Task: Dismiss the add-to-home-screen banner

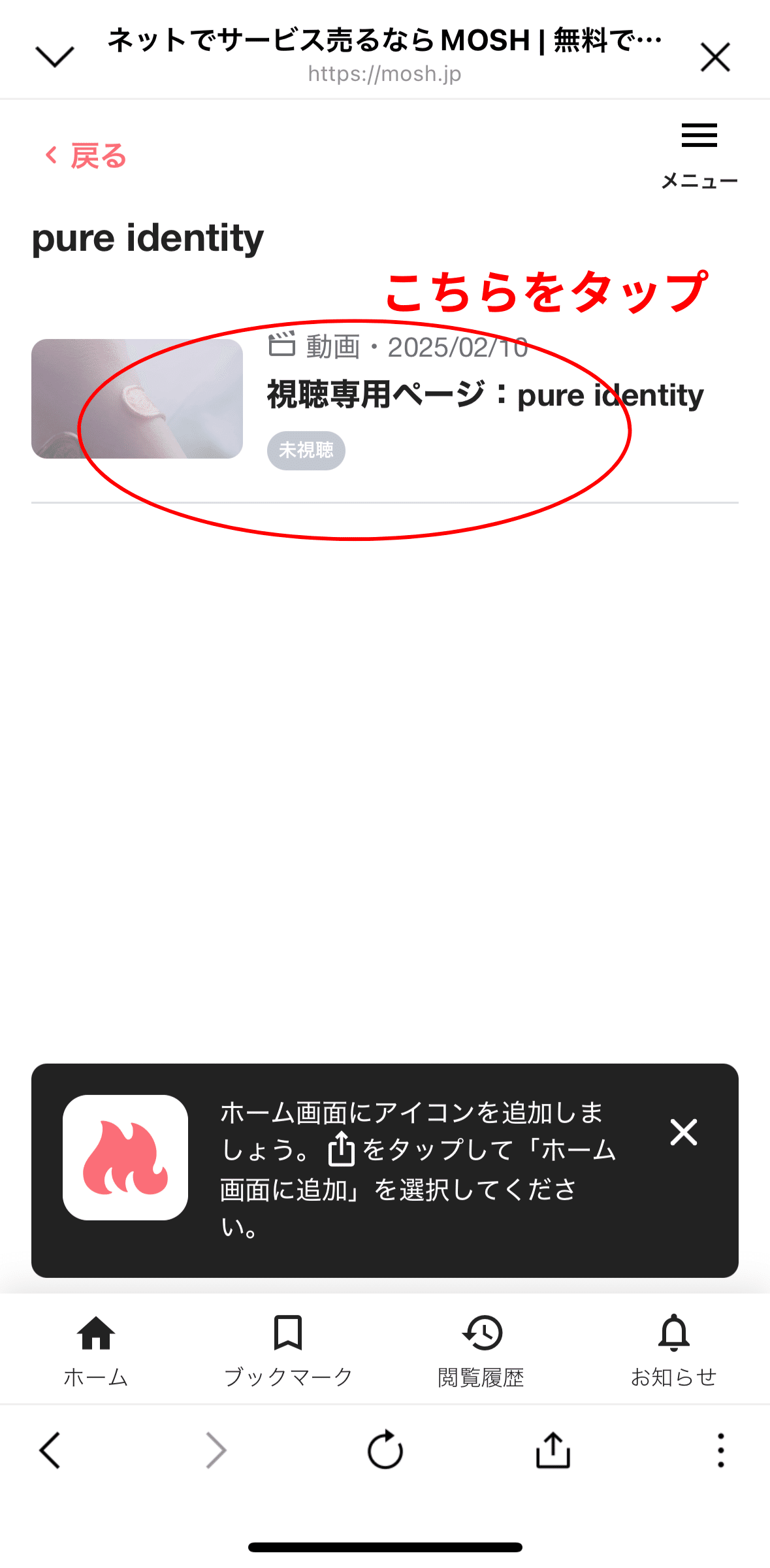Action: click(x=683, y=1132)
